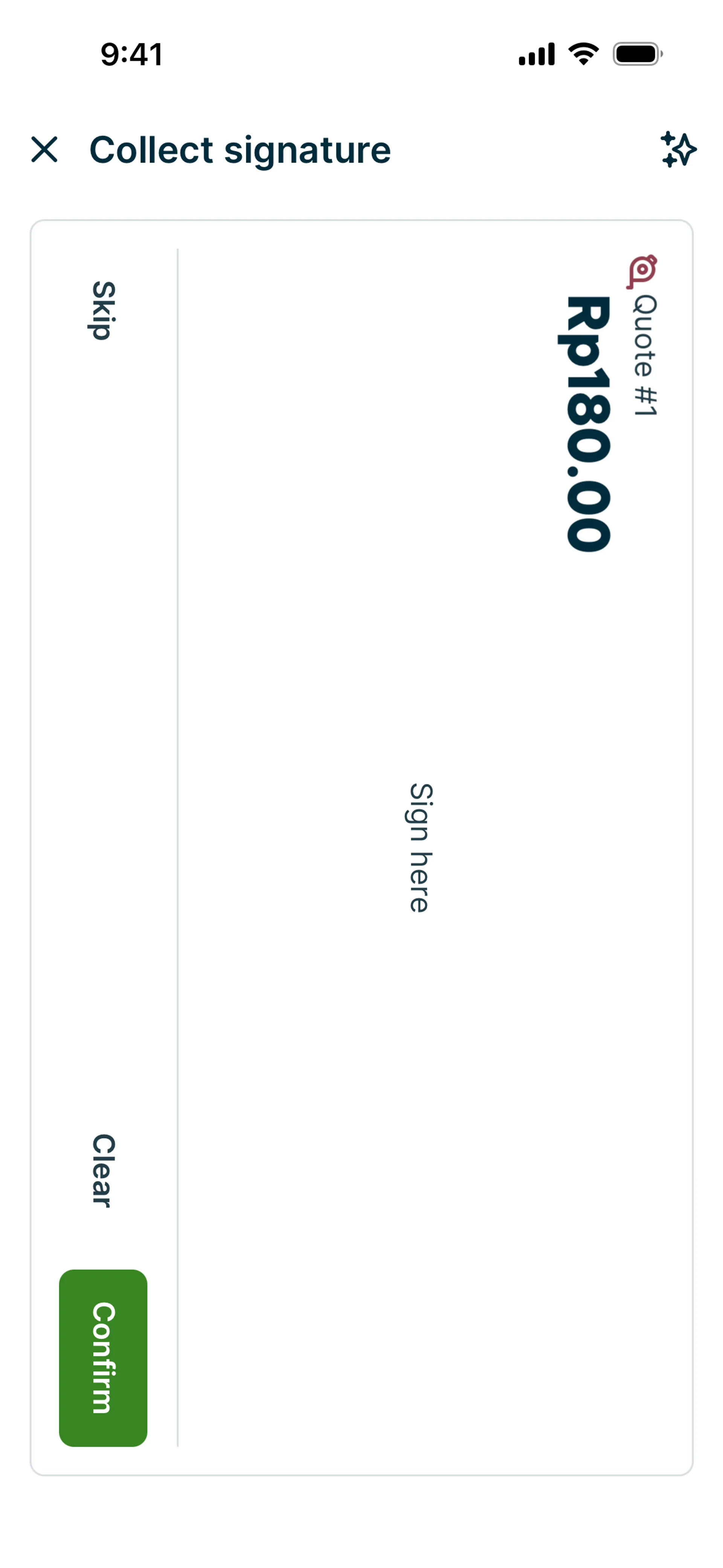Close the Collect signature screen

tap(44, 150)
